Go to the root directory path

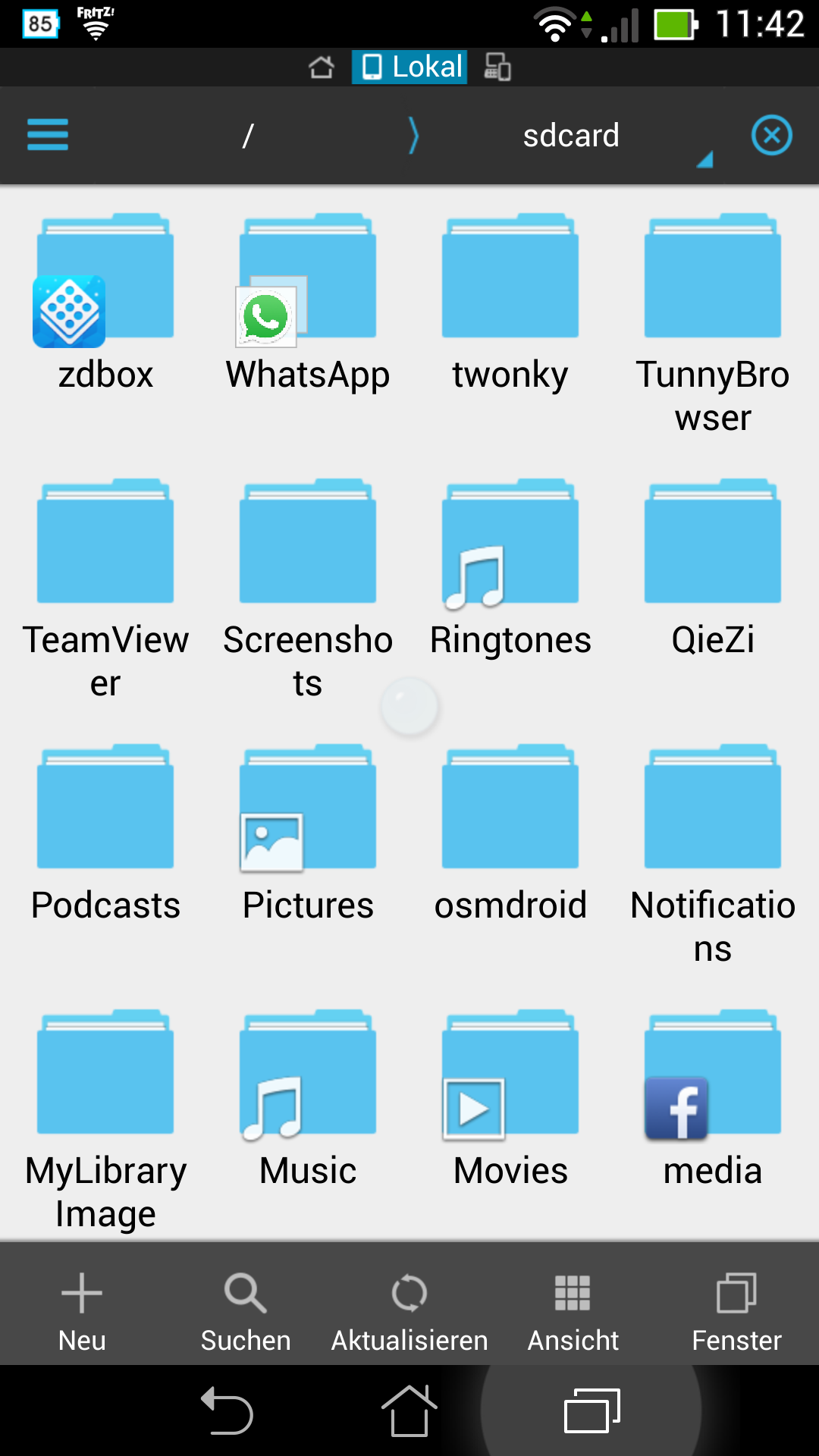247,136
